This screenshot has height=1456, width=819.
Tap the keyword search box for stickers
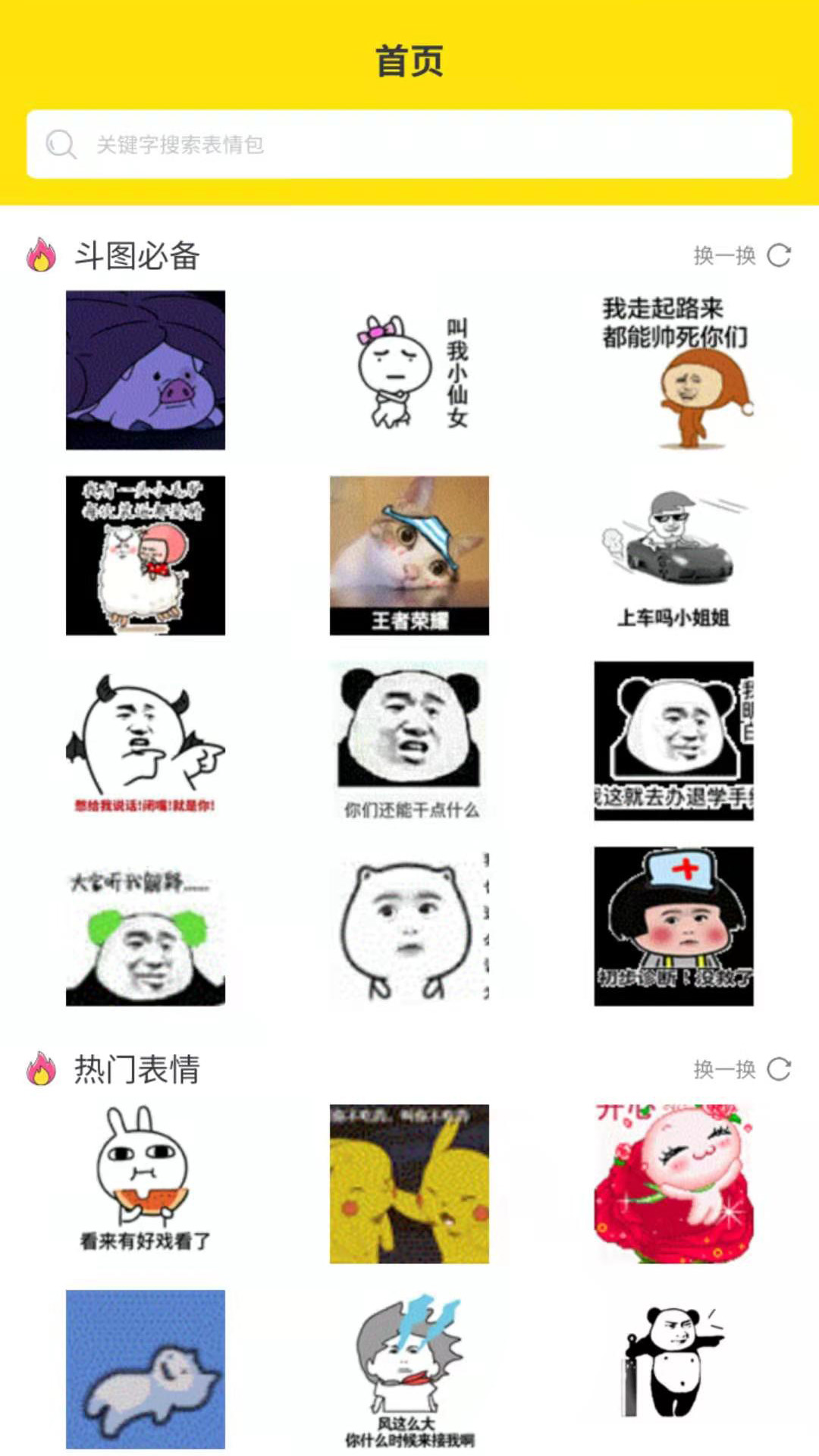409,144
